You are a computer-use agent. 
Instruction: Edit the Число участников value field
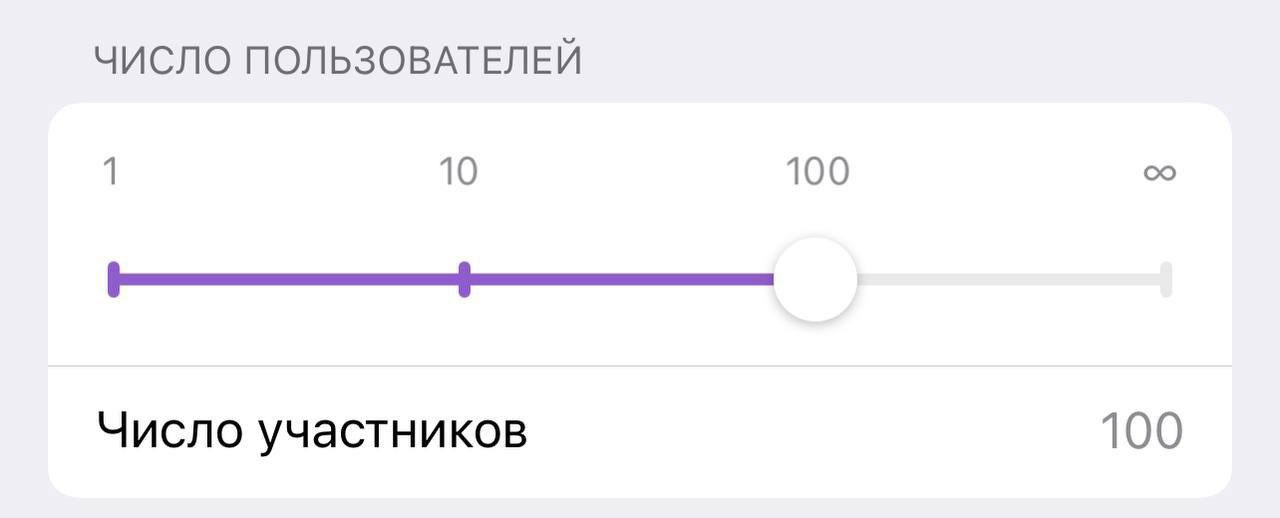point(1140,432)
